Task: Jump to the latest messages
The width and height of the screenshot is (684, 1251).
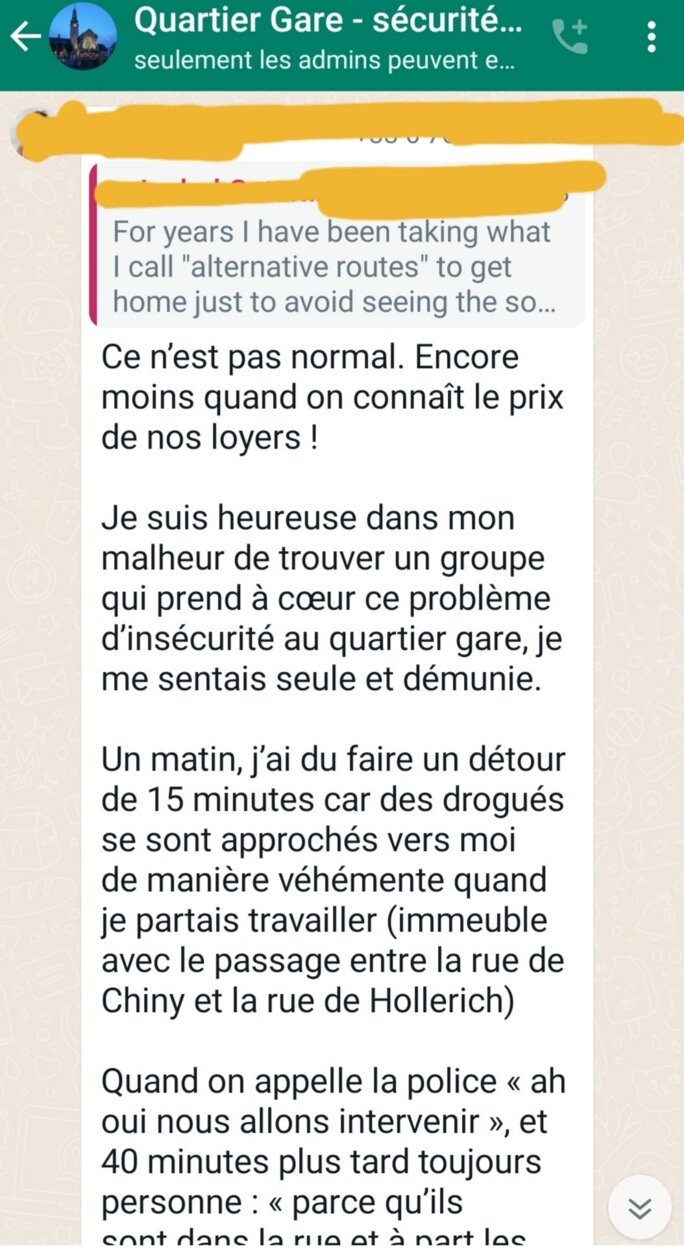Action: coord(640,1208)
